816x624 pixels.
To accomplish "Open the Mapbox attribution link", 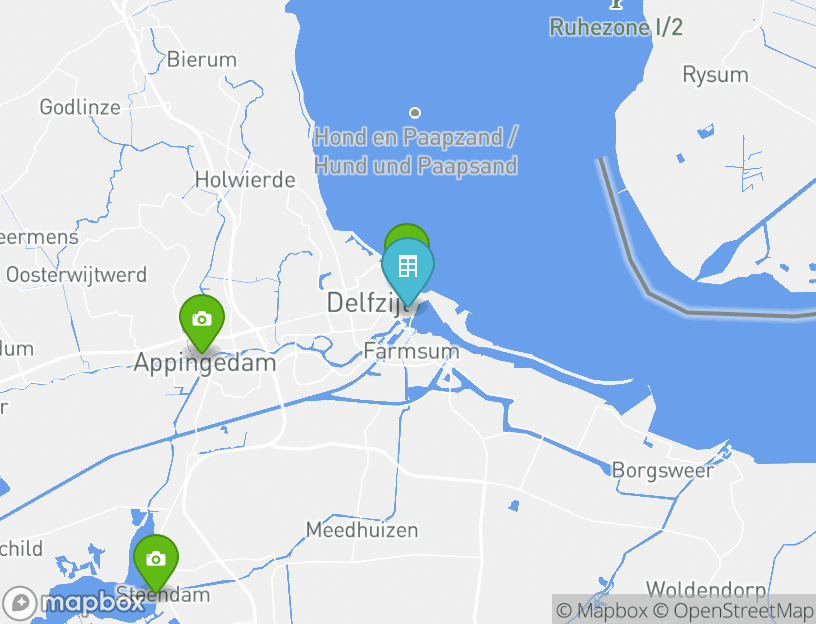I will pos(601,610).
